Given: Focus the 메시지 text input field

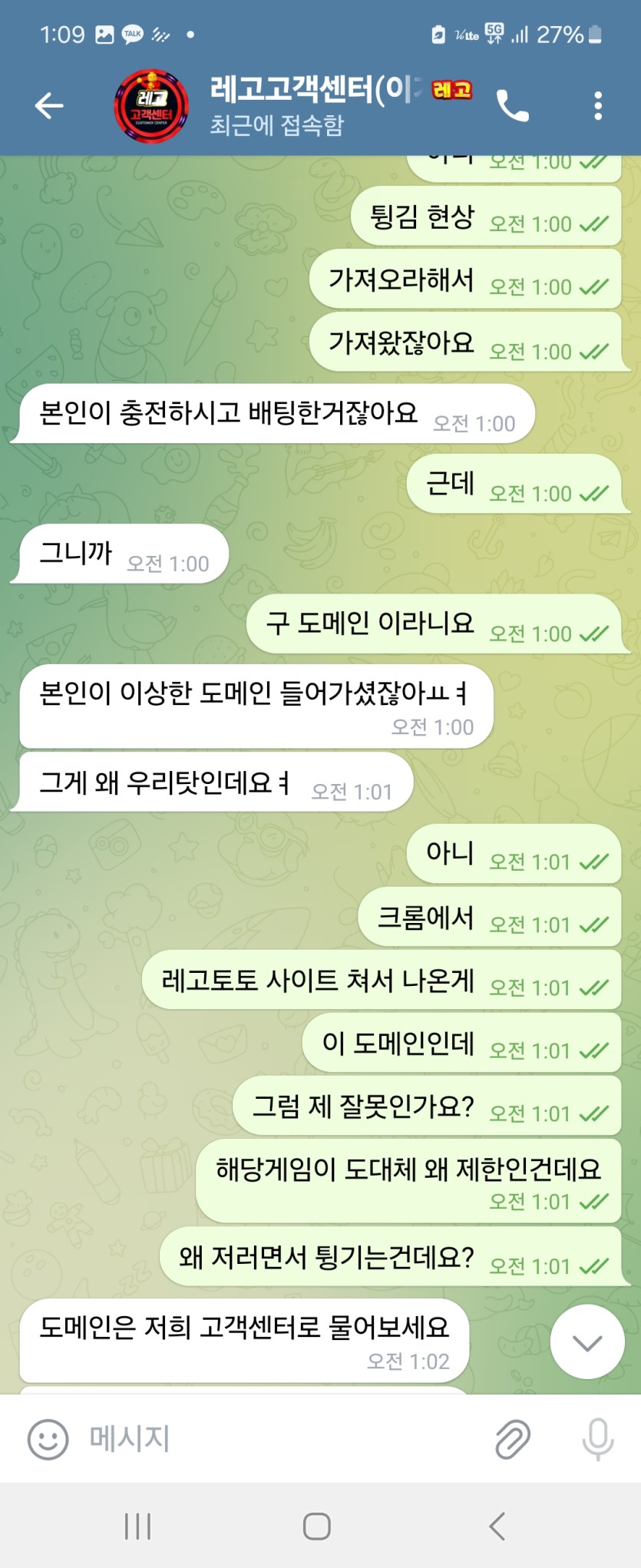Looking at the screenshot, I should pyautogui.click(x=284, y=1439).
